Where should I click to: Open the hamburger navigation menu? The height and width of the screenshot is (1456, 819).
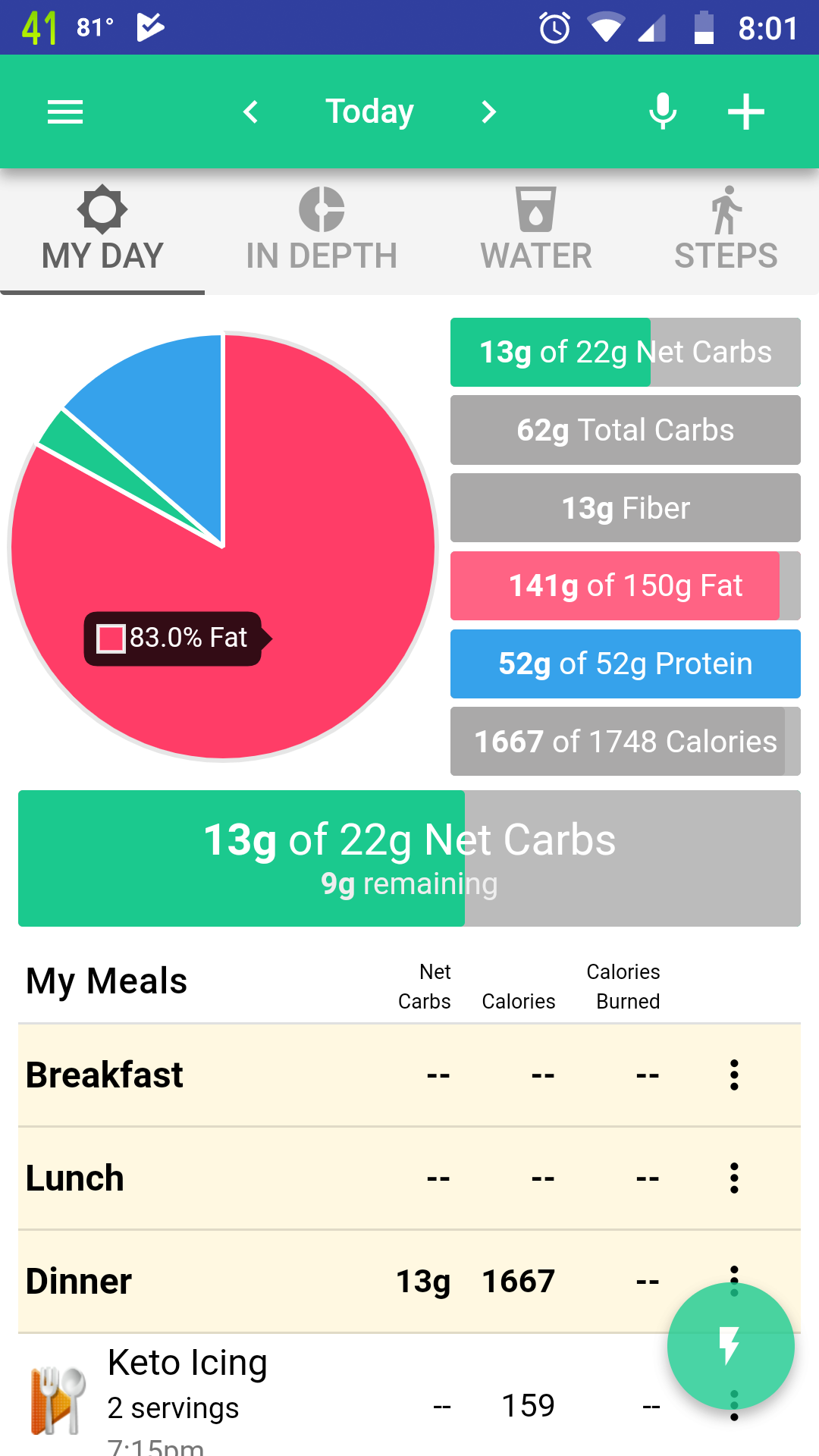click(x=65, y=112)
